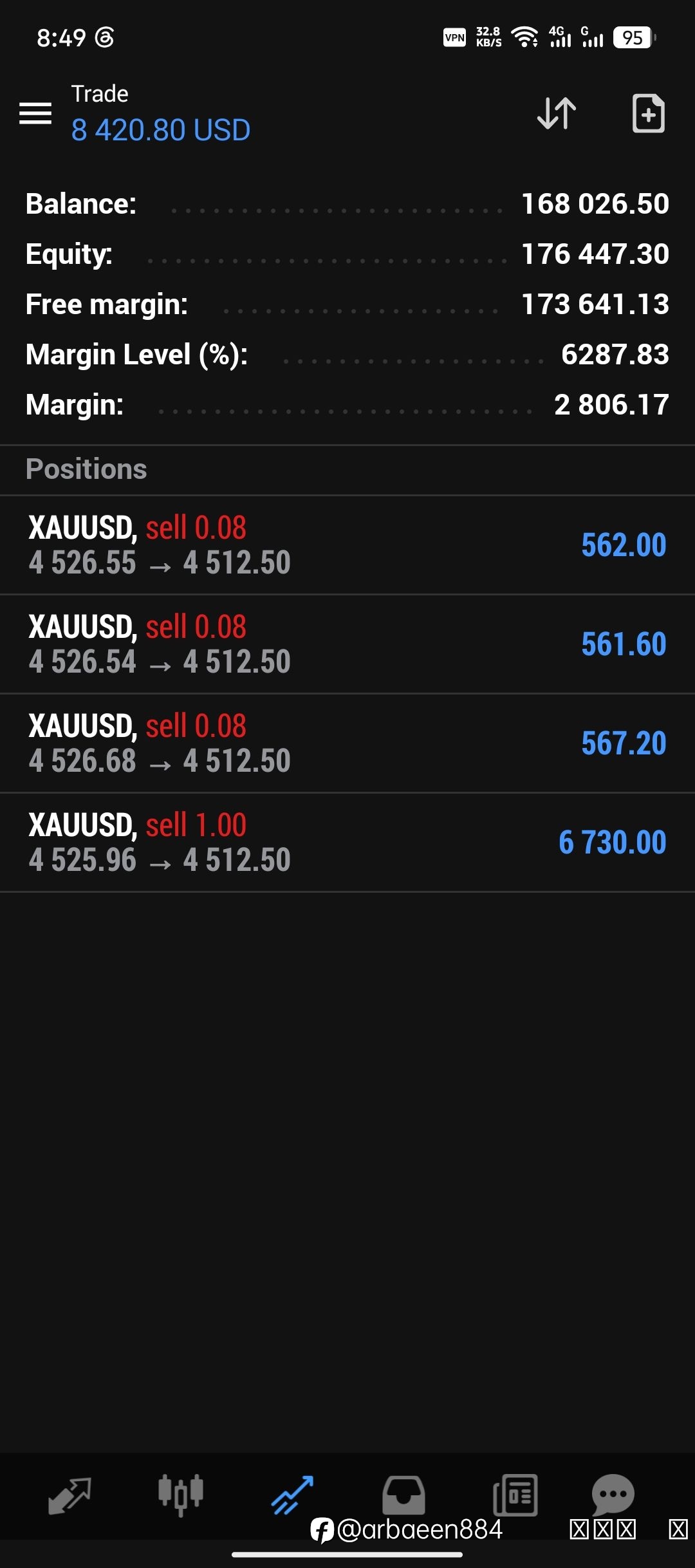Open the Messages chat tab
This screenshot has height=1568, width=695.
point(613,1495)
